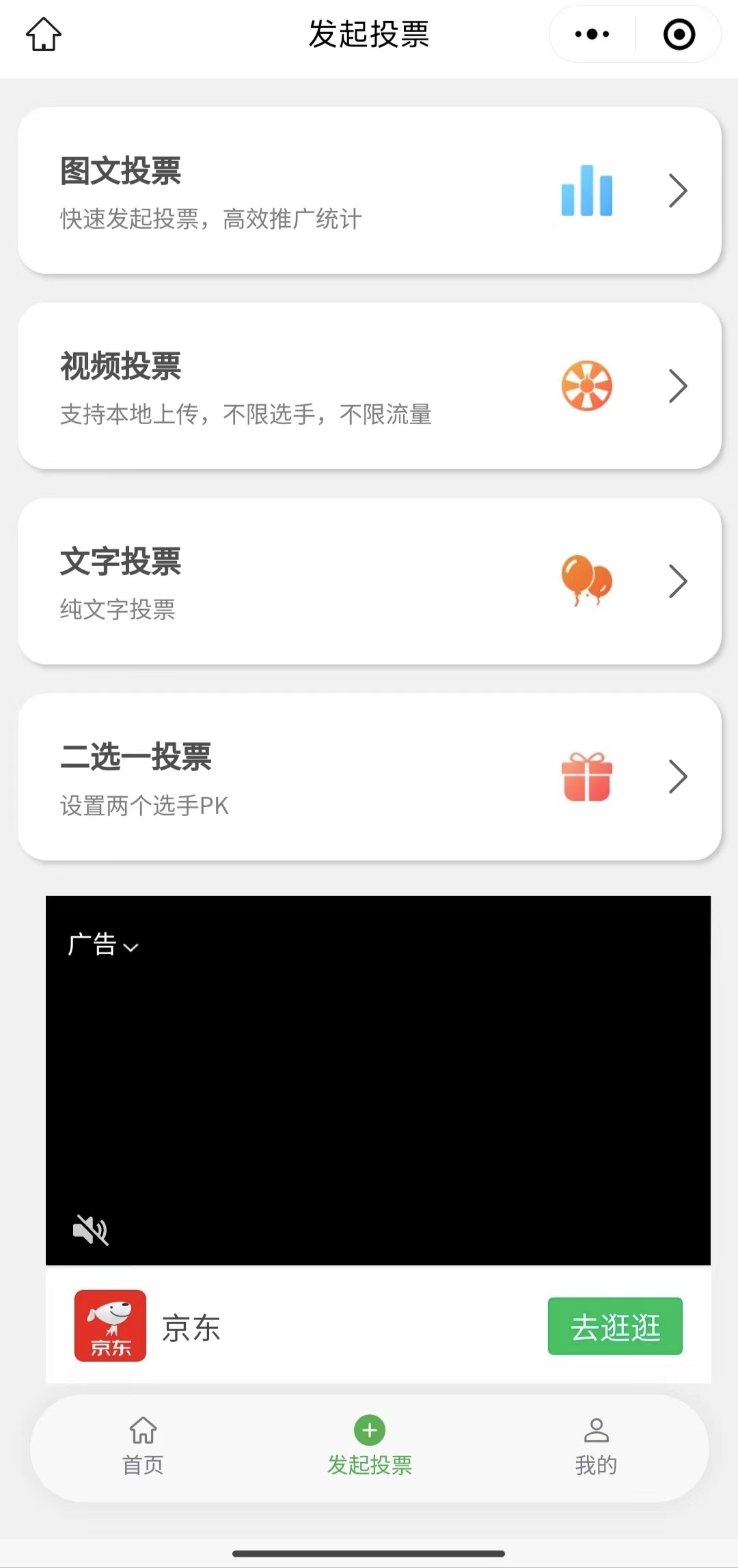The height and width of the screenshot is (1568, 738).
Task: Start a 二选一投票 PK vote
Action: point(370,776)
